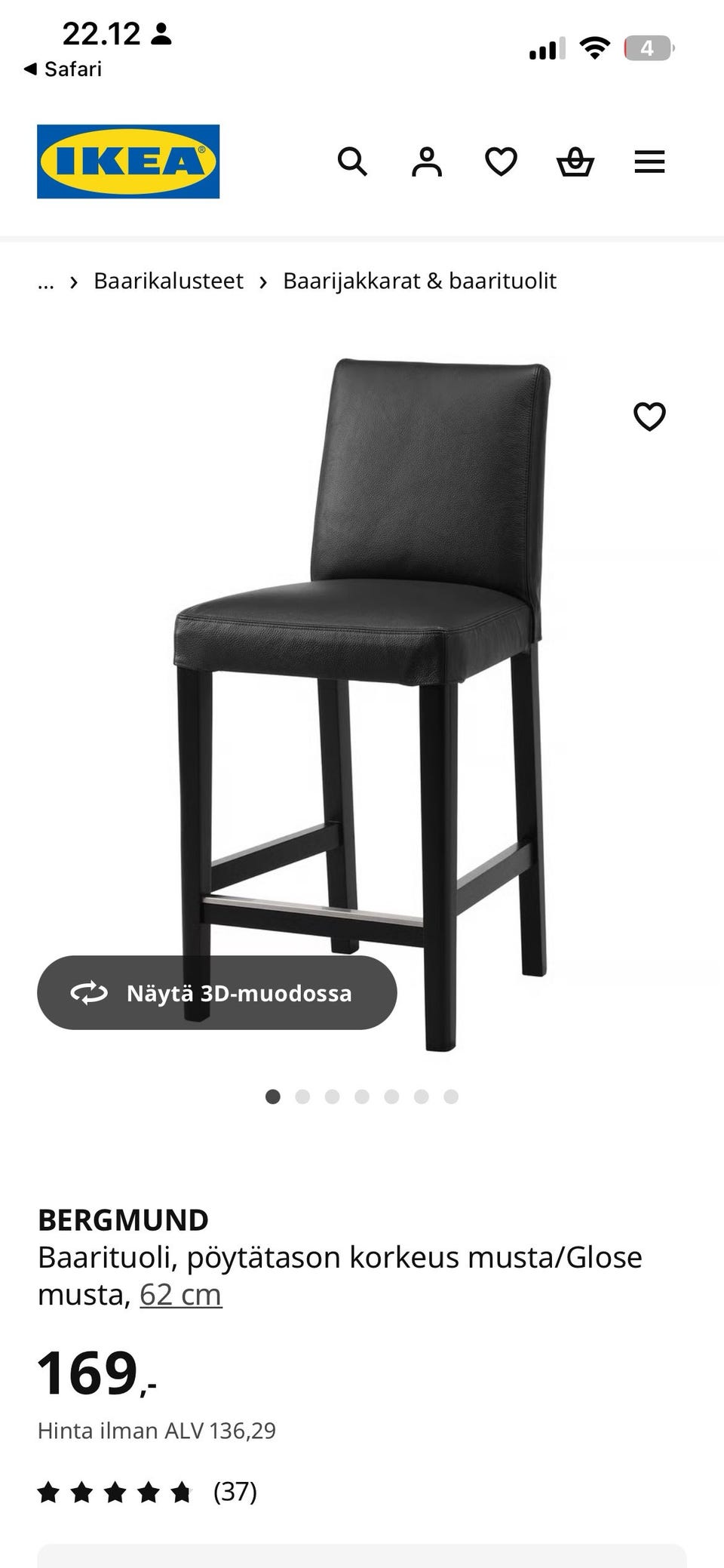
Task: View your wishlist via heart icon
Action: point(501,161)
